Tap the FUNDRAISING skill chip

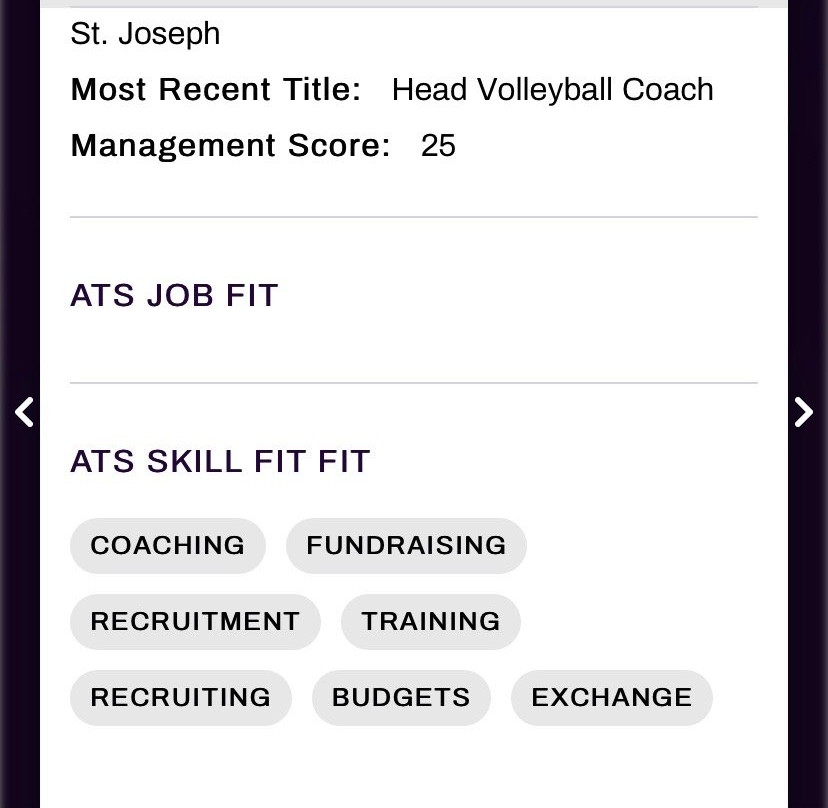[406, 545]
